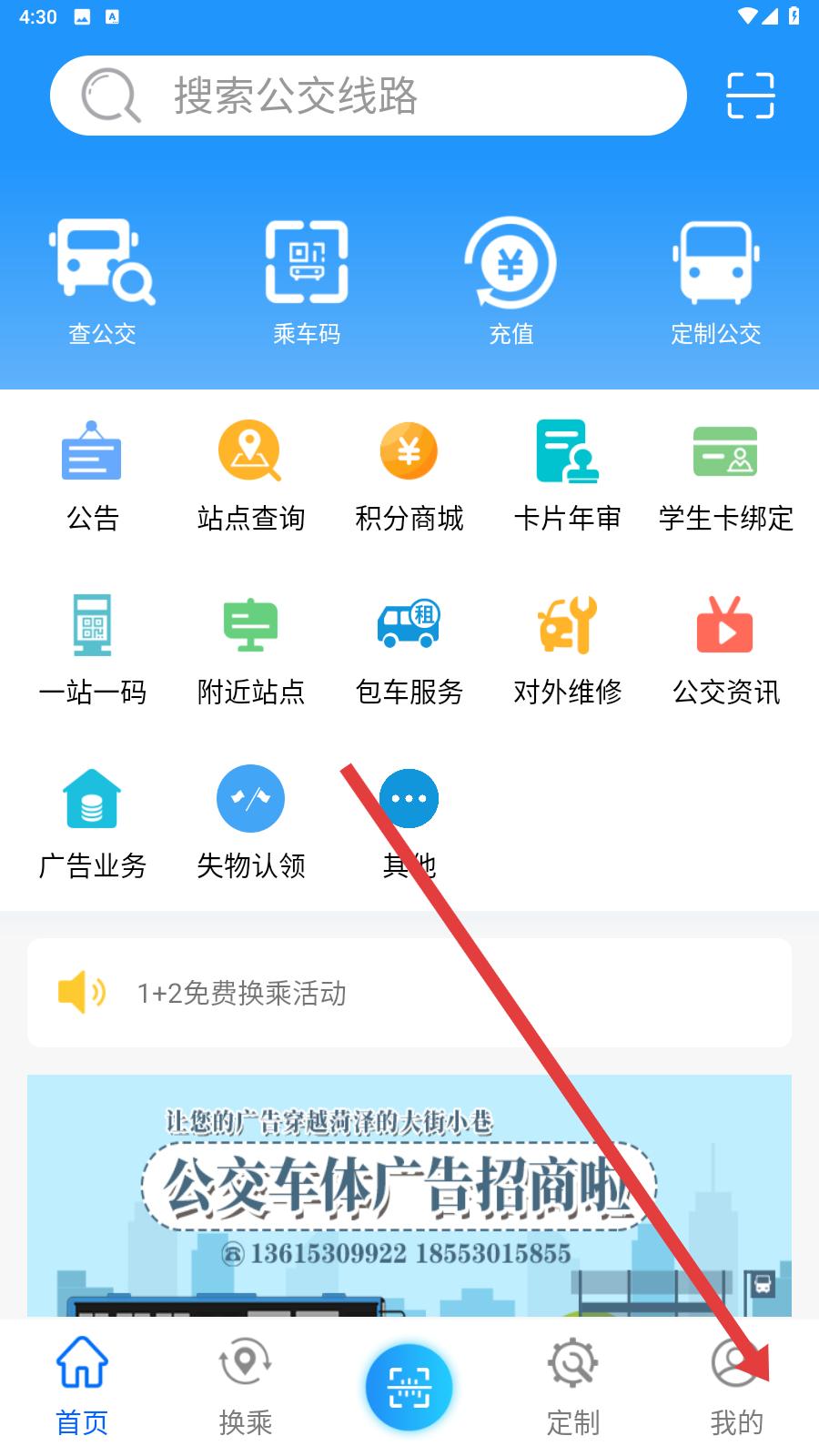Open the QR scan icon beside search
Image resolution: width=819 pixels, height=1456 pixels.
[751, 96]
